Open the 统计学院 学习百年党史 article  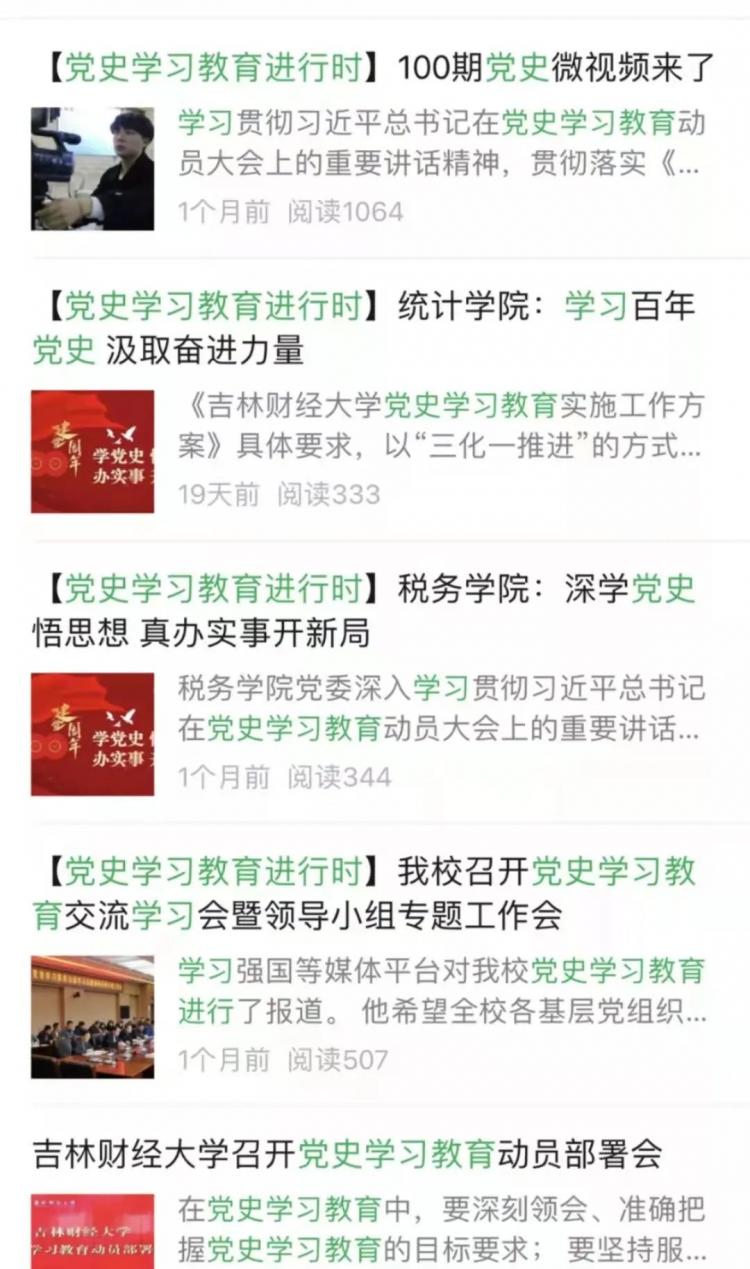coord(365,328)
